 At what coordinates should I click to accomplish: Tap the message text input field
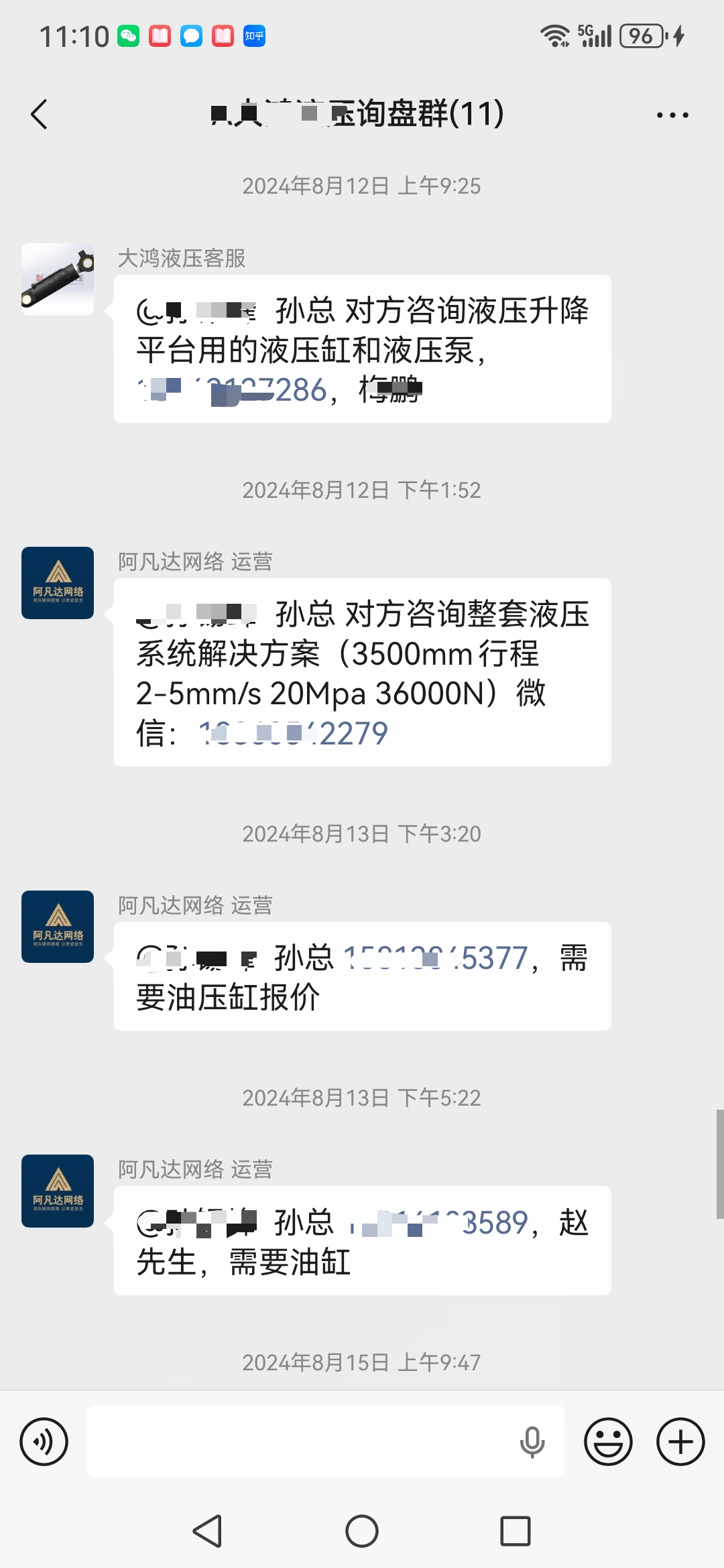click(302, 1441)
